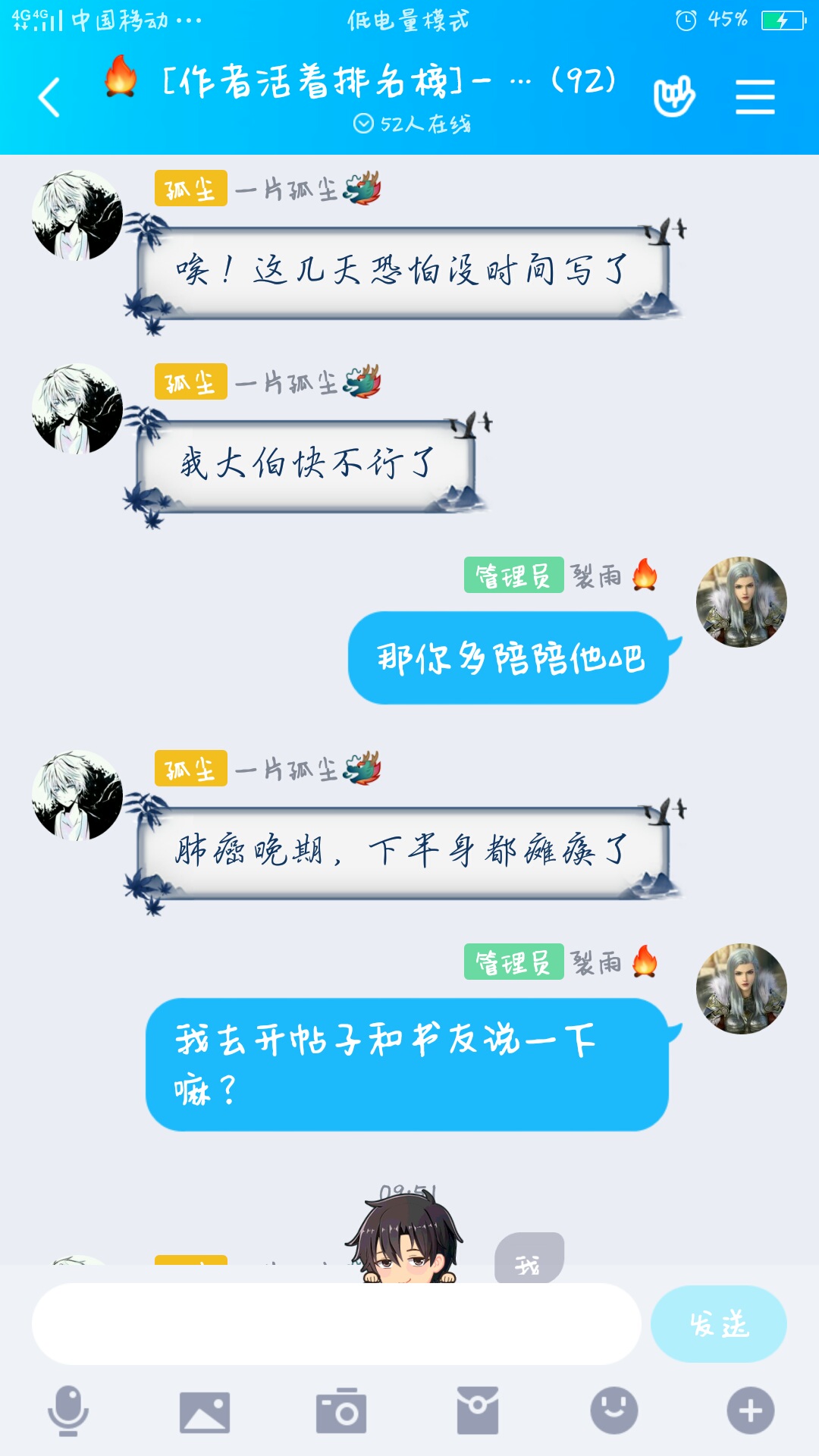This screenshot has height=1456, width=819.
Task: Open 一片孤尘's avatar beside 我大伯快不行了
Action: pyautogui.click(x=77, y=409)
